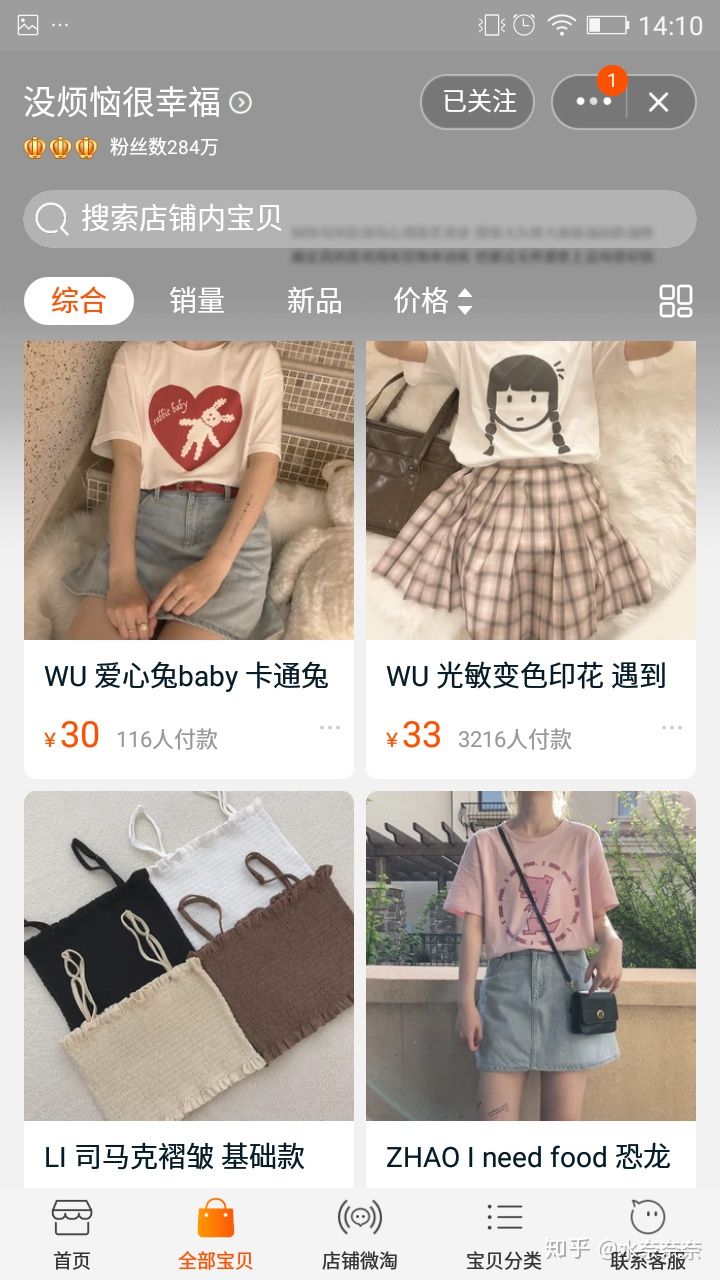Select the 综合 sorting tab

pyautogui.click(x=79, y=301)
